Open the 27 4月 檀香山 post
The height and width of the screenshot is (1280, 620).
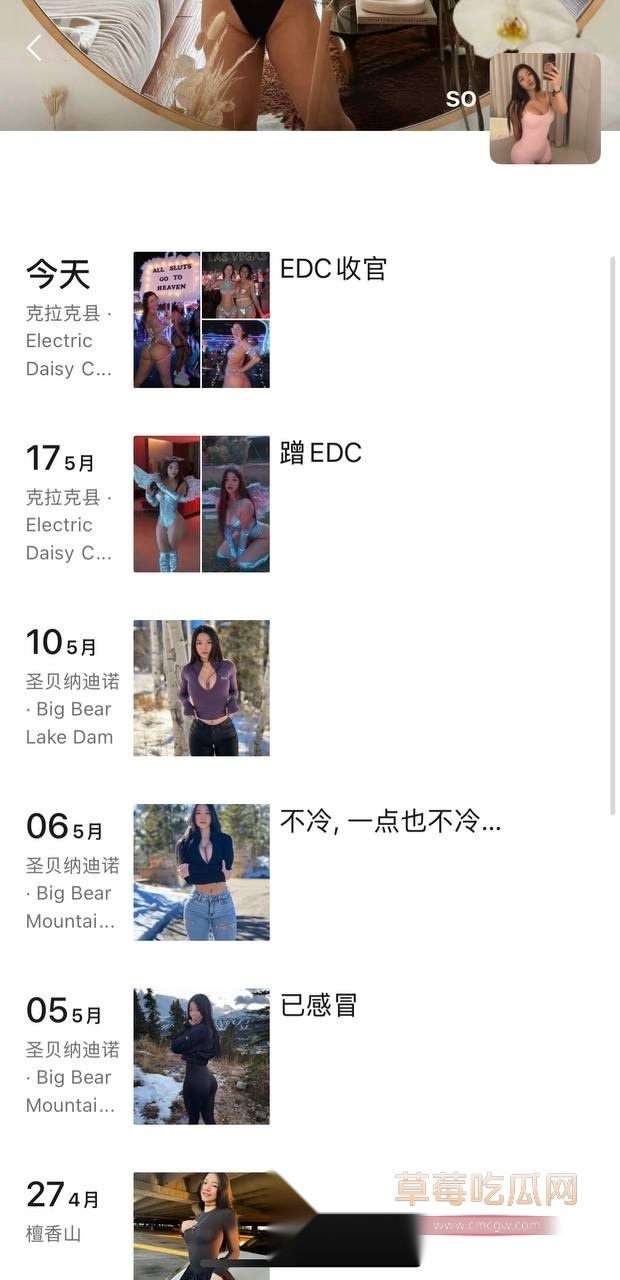point(201,1225)
